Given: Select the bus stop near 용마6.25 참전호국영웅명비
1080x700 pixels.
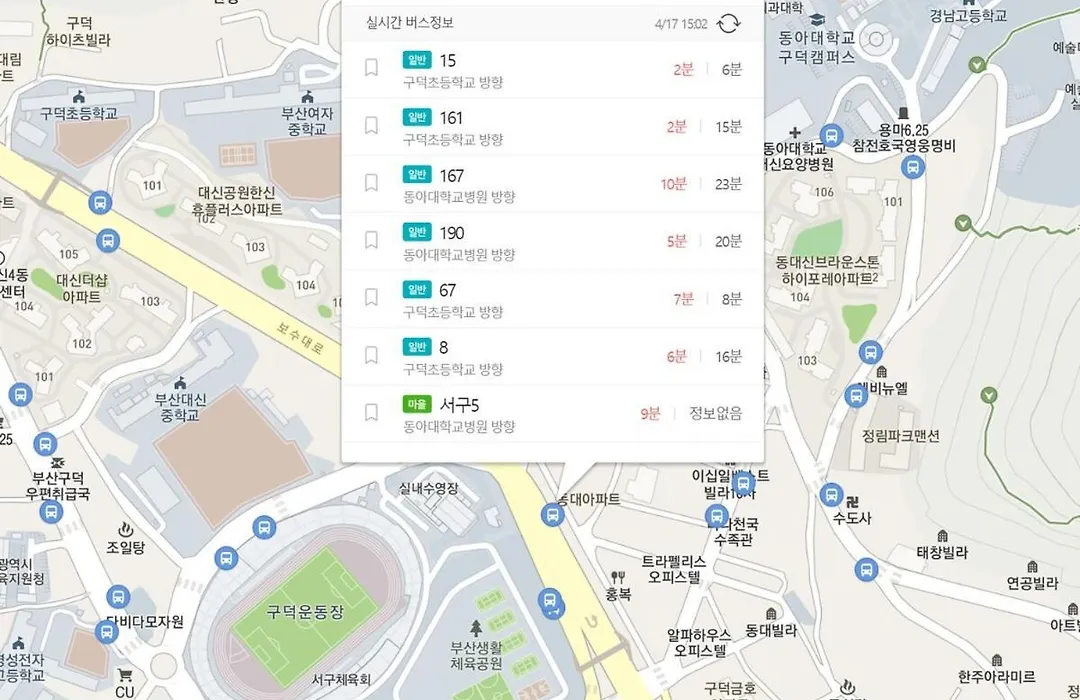Looking at the screenshot, I should click(x=911, y=167).
